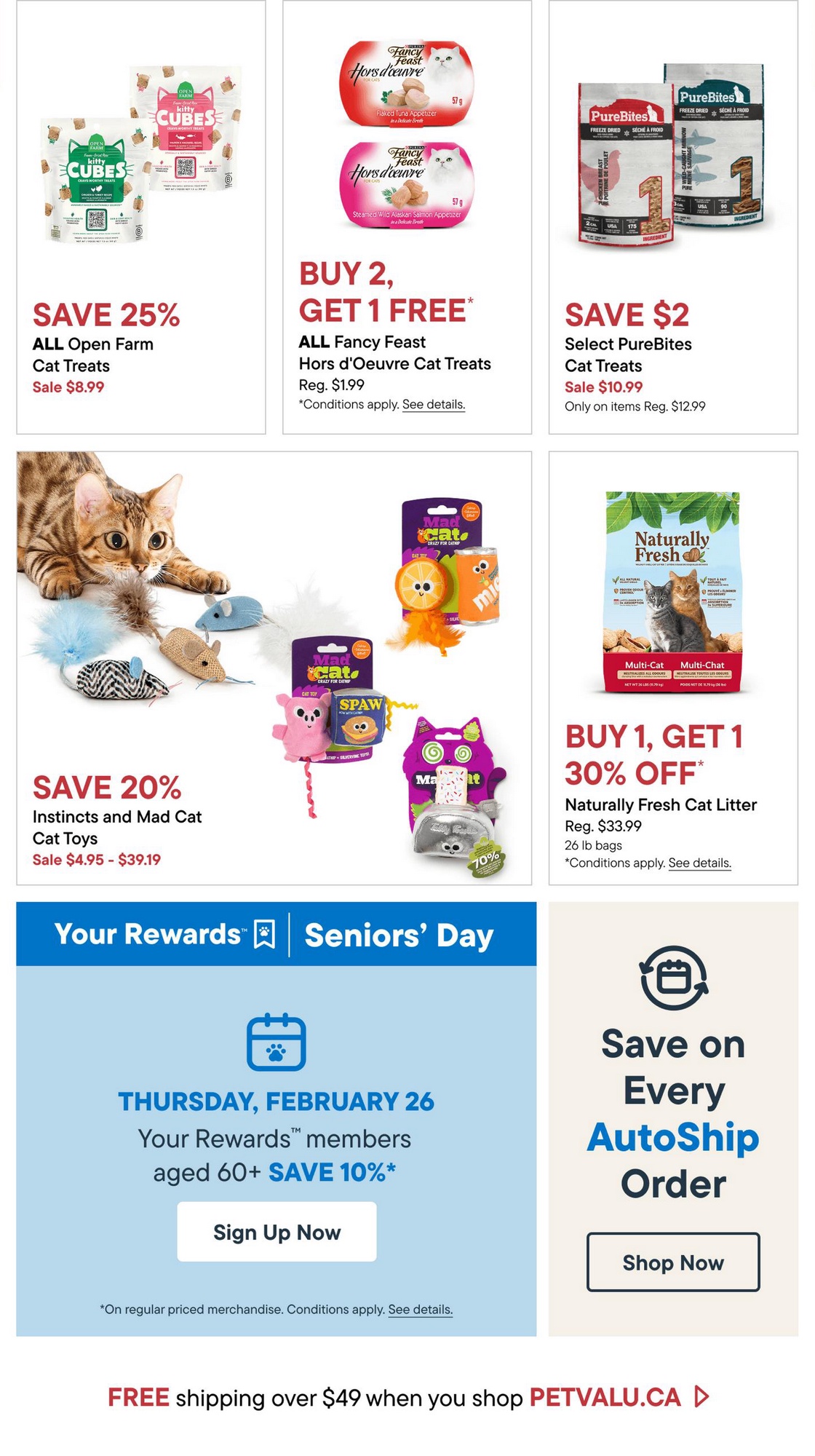815x1456 pixels.
Task: Tap the Sign Up Now button
Action: pyautogui.click(x=277, y=1232)
